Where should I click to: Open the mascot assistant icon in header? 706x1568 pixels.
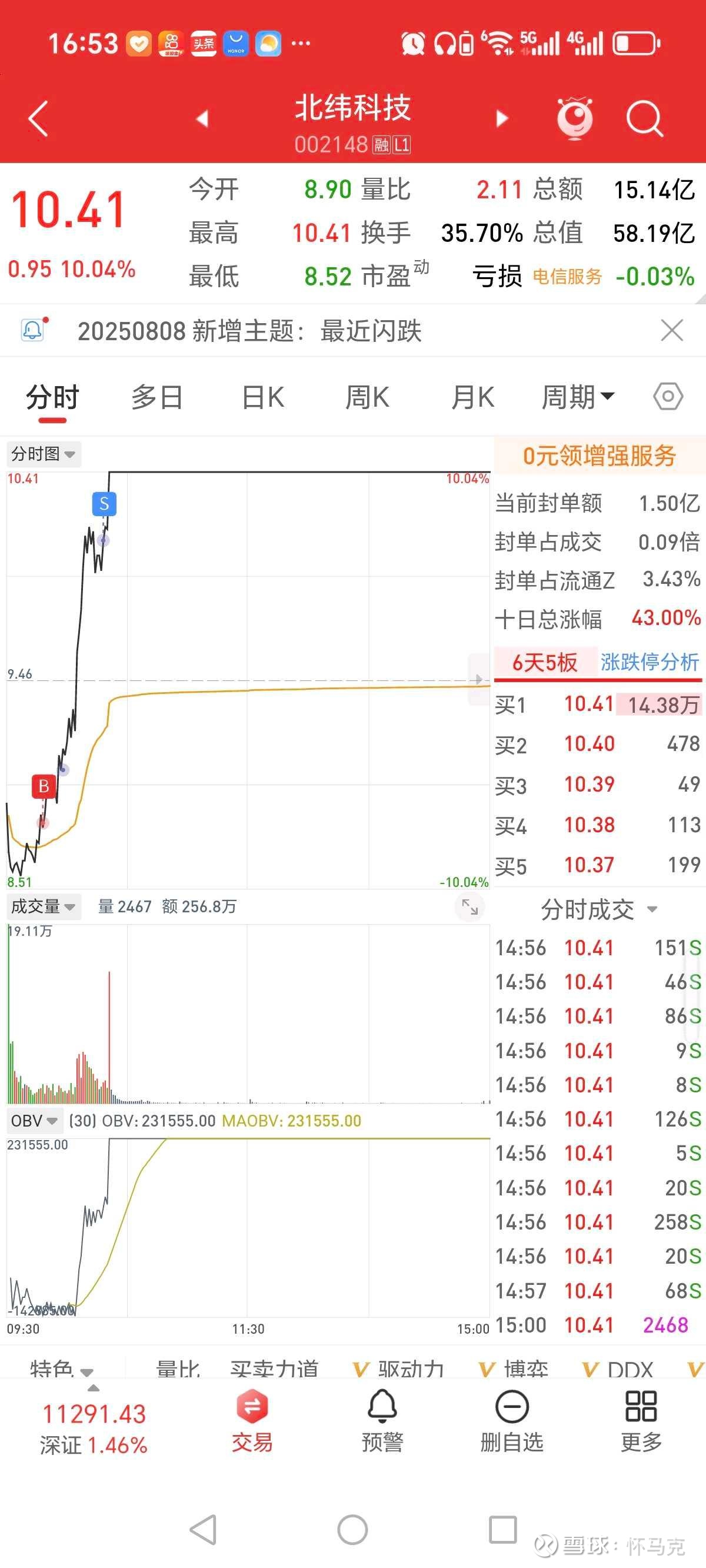(575, 118)
